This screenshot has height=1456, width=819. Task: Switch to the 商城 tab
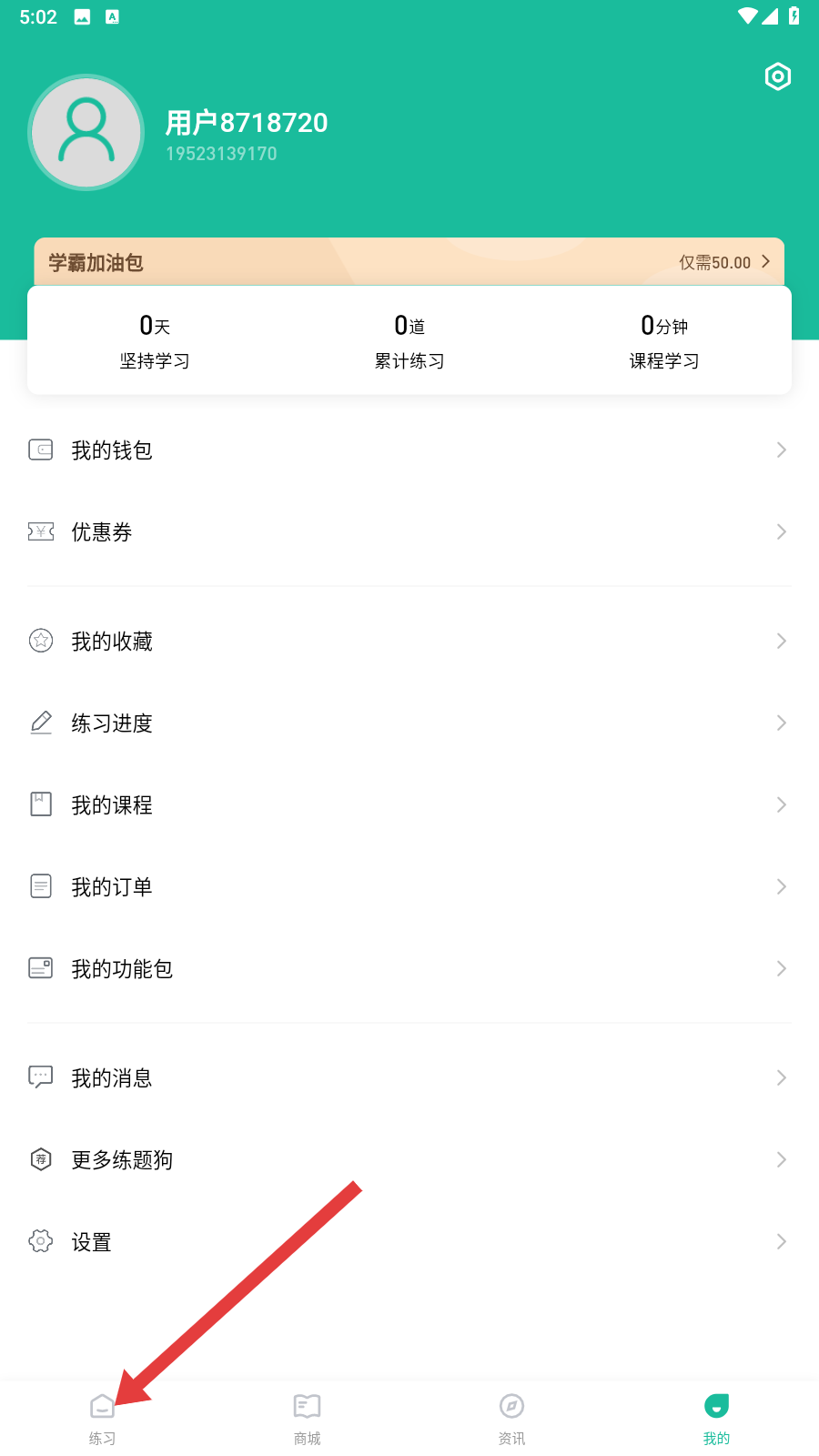tap(307, 1419)
